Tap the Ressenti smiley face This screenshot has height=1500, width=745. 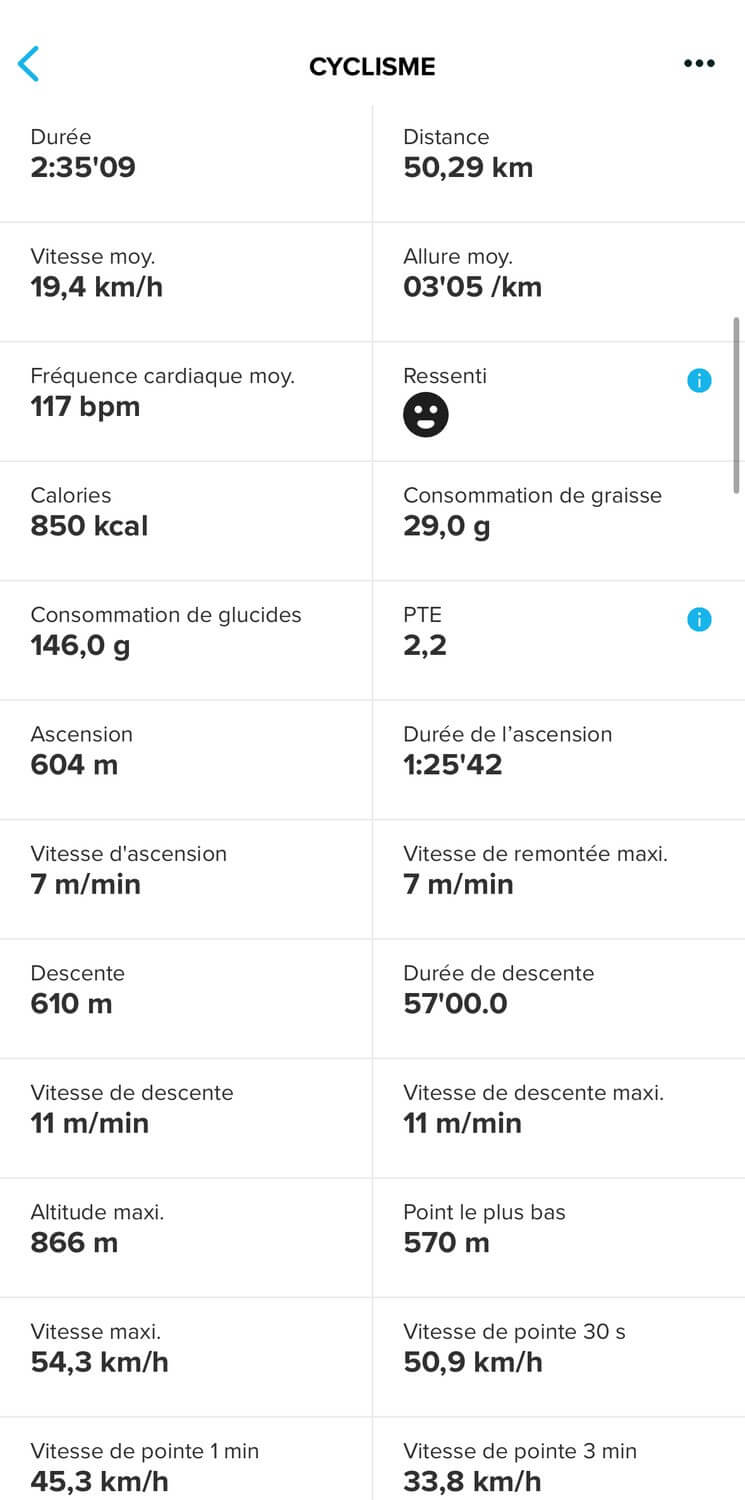click(426, 414)
